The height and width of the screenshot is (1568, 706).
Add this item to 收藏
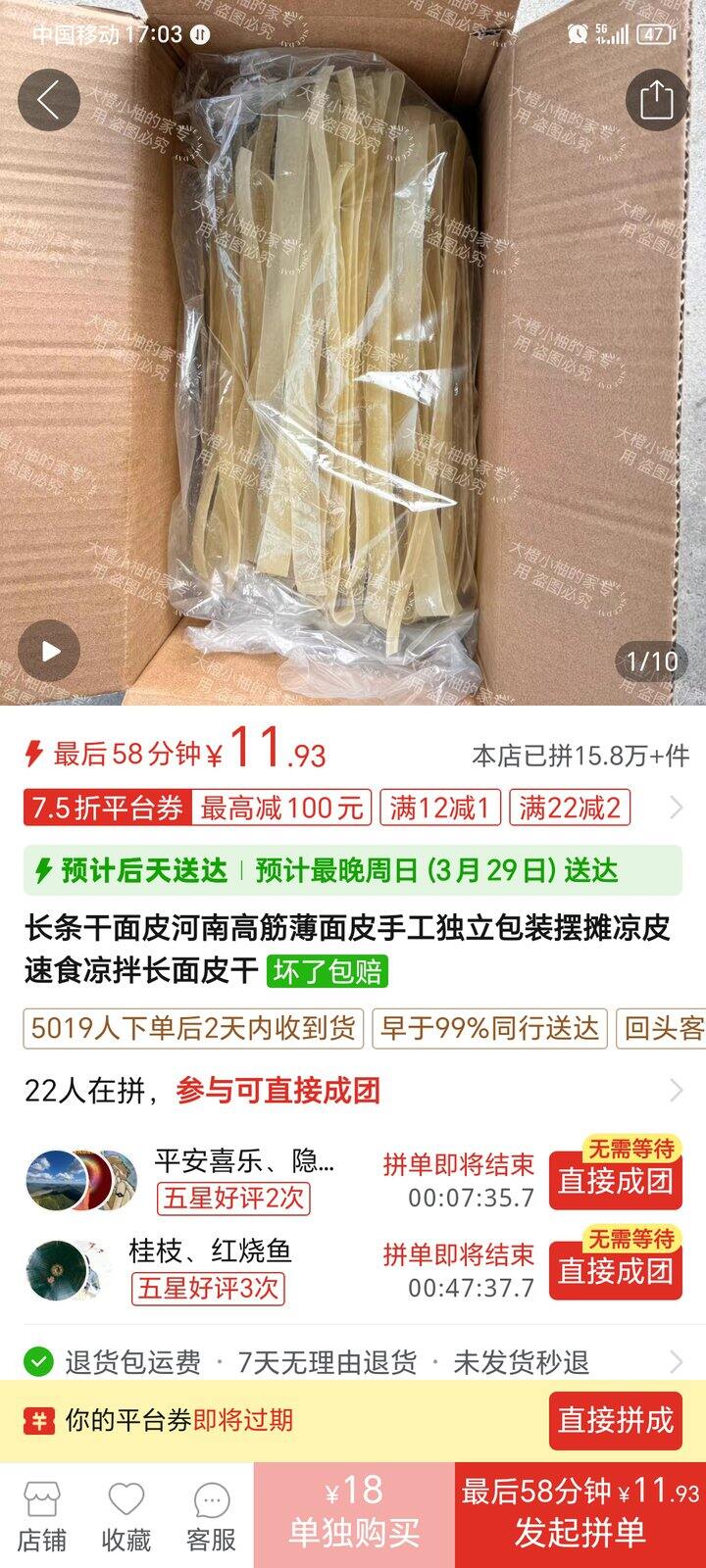(126, 1515)
